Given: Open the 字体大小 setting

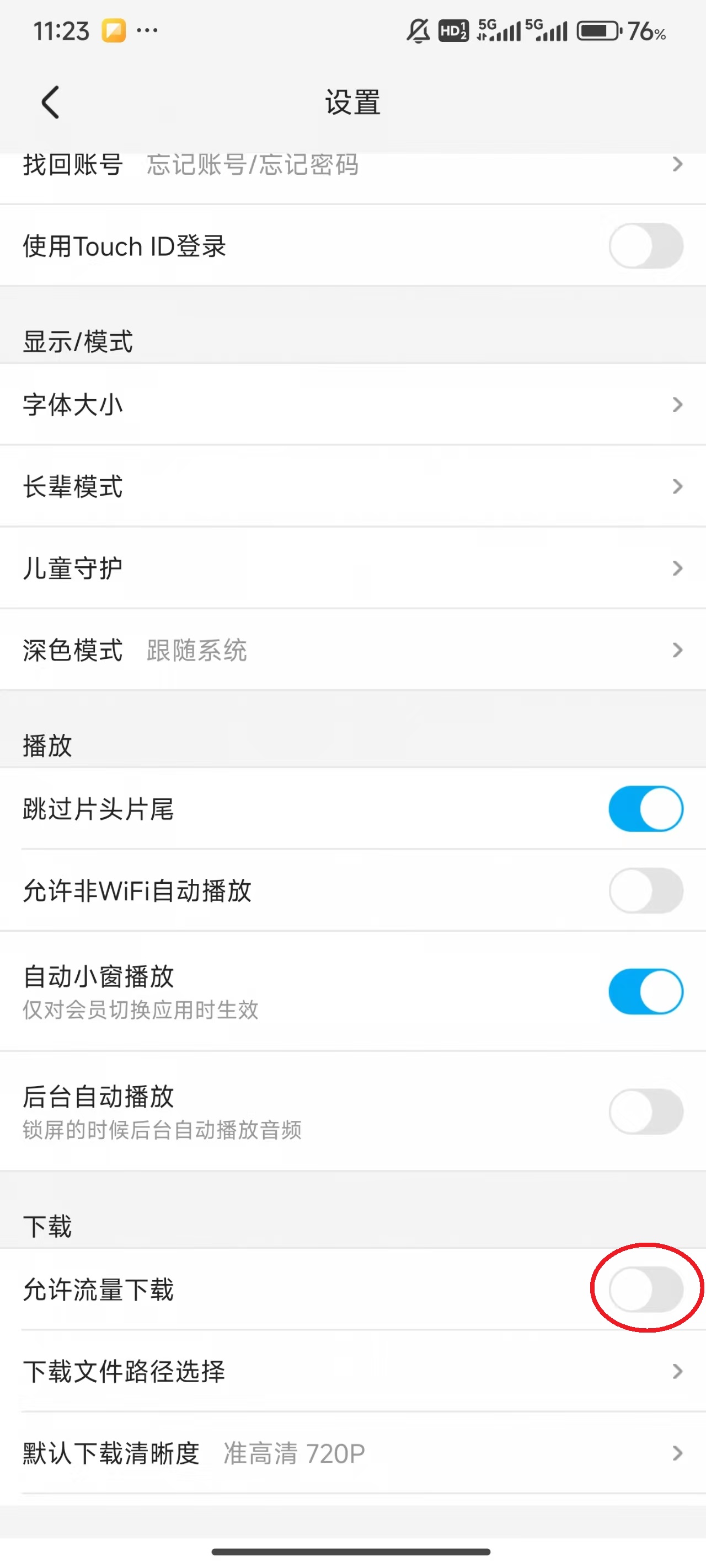Looking at the screenshot, I should (352, 405).
